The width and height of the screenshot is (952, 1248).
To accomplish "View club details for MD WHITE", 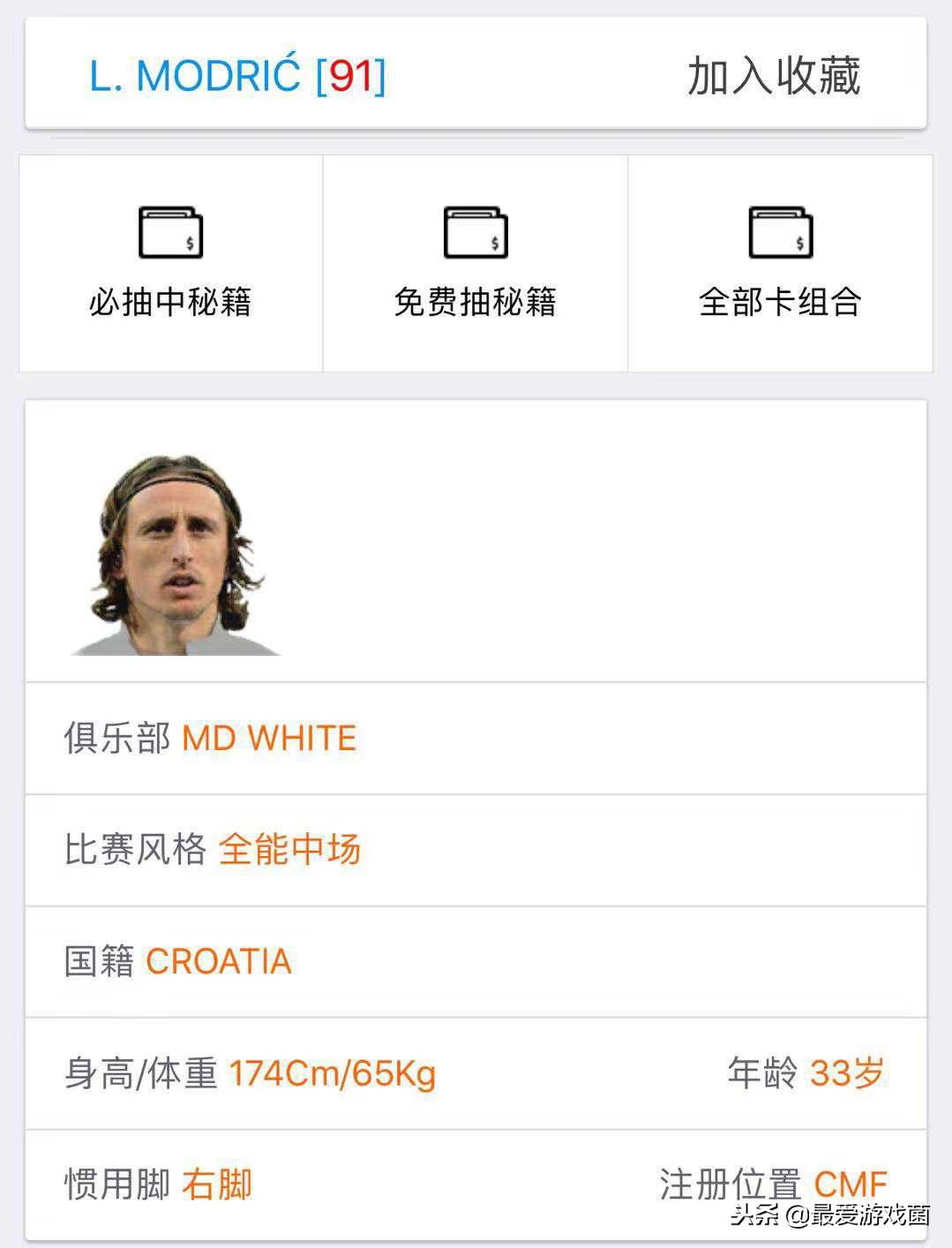I will (268, 739).
